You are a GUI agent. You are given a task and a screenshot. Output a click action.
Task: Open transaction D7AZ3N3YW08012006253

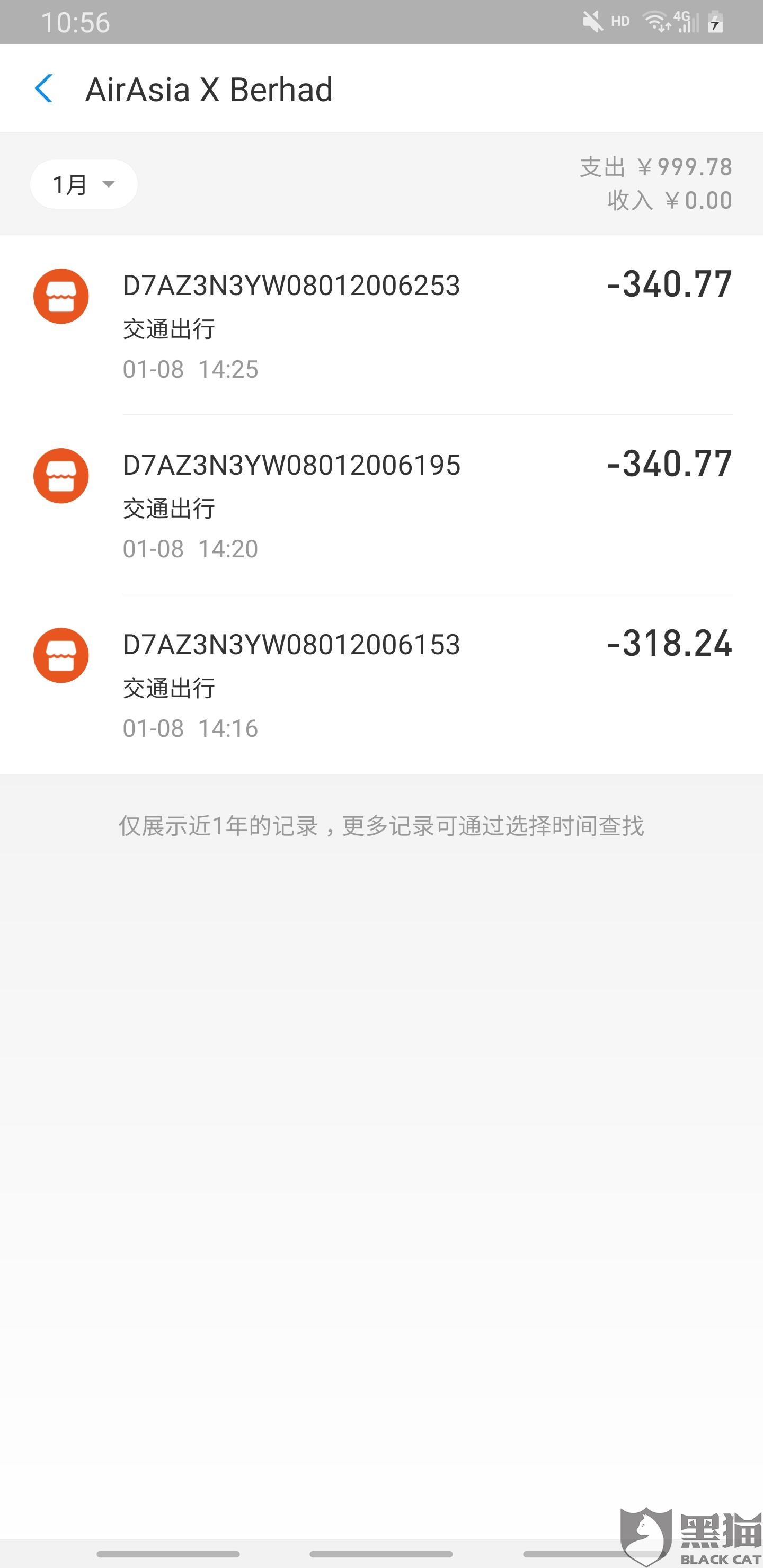pos(381,325)
